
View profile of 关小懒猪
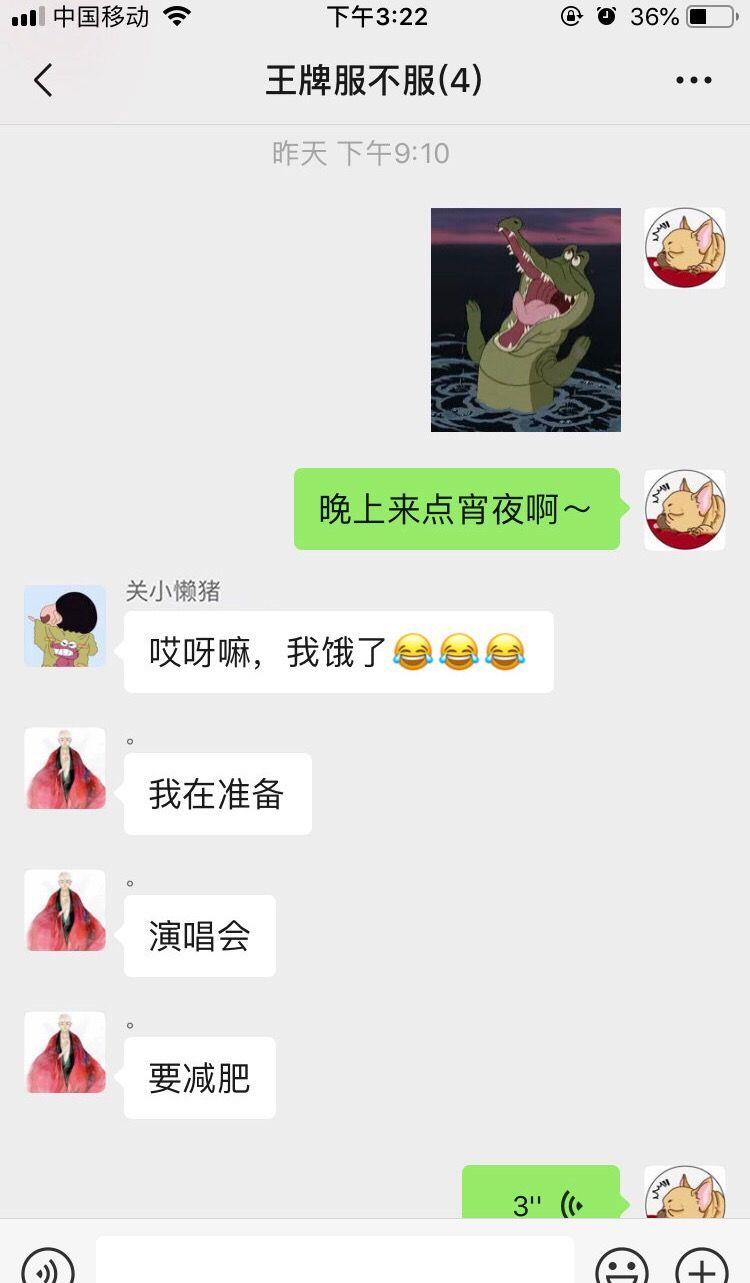coord(65,626)
